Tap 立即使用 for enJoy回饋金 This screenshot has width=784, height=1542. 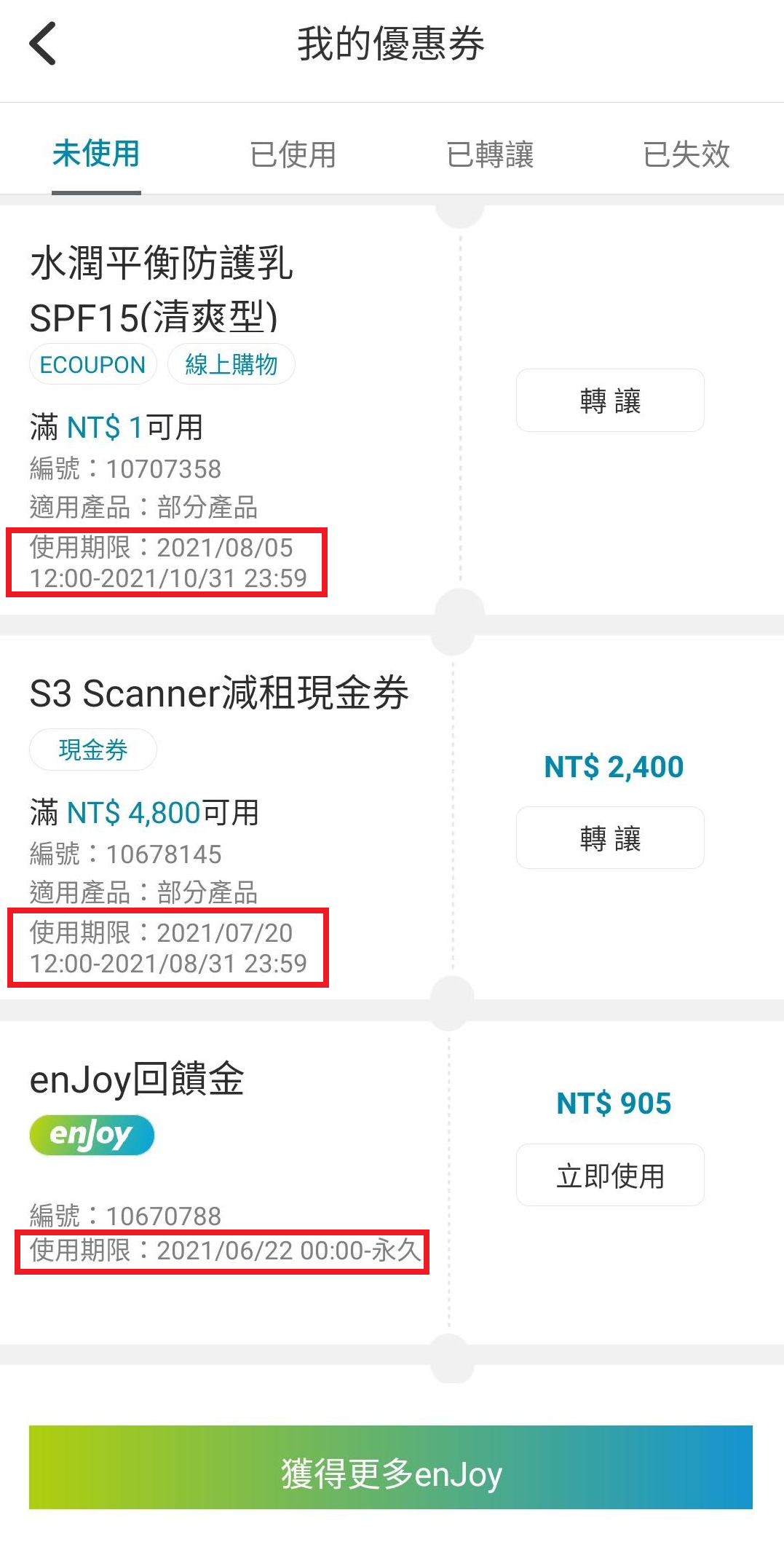point(610,1175)
